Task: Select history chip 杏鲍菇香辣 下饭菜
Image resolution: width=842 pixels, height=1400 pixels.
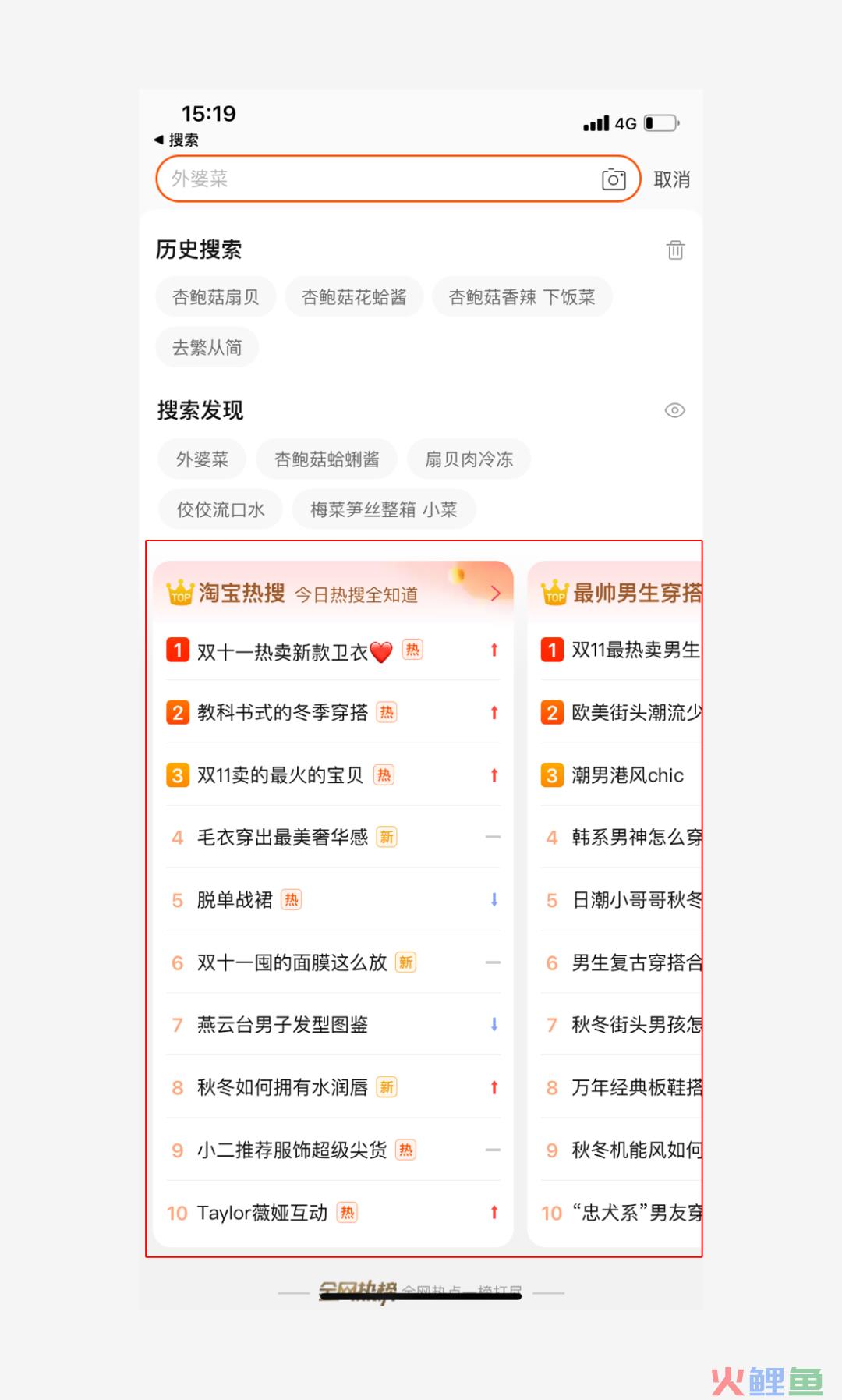Action: [522, 297]
